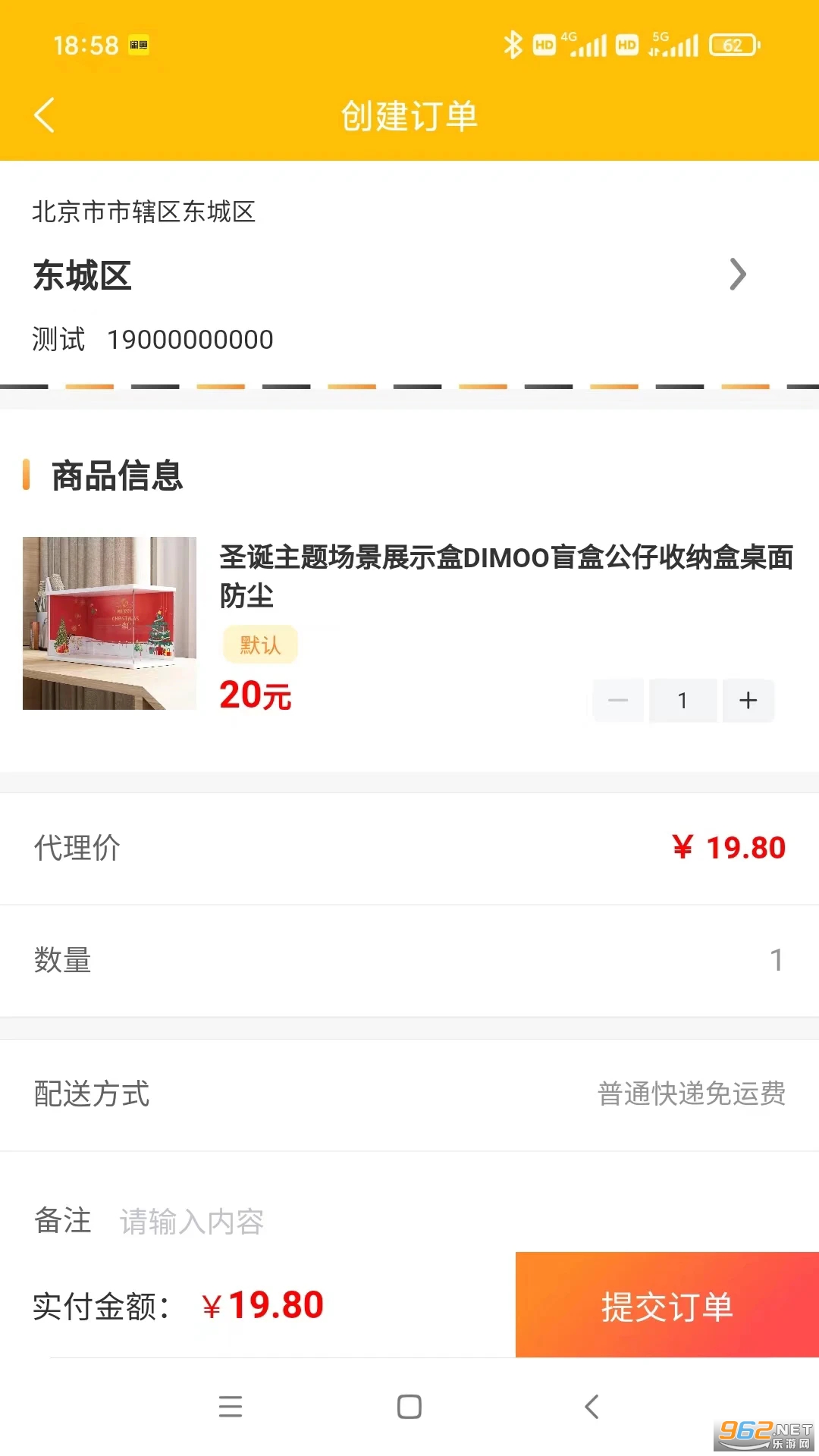Increase the product quantity with the plus button
The width and height of the screenshot is (819, 1456).
(x=748, y=700)
